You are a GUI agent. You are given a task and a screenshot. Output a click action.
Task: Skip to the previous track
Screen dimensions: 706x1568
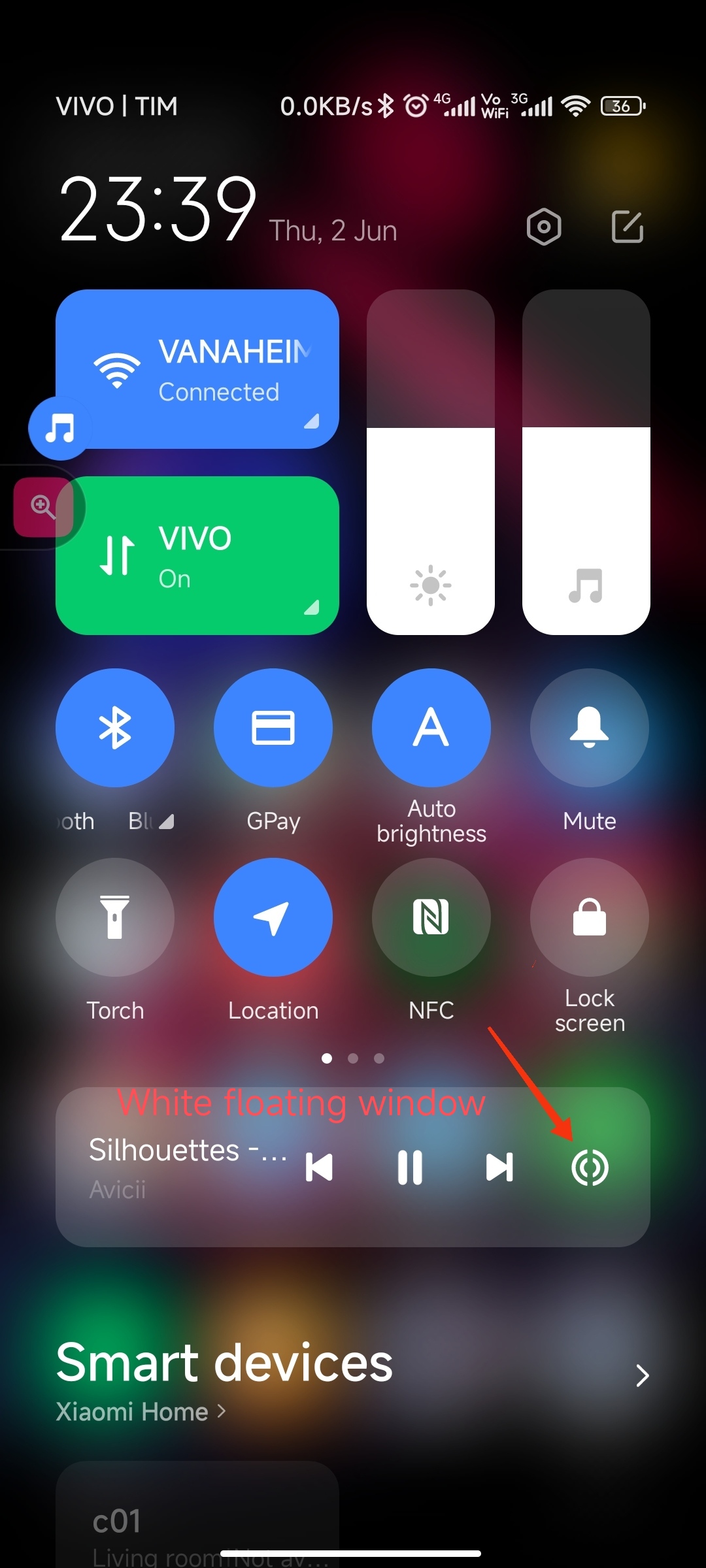click(x=319, y=1168)
